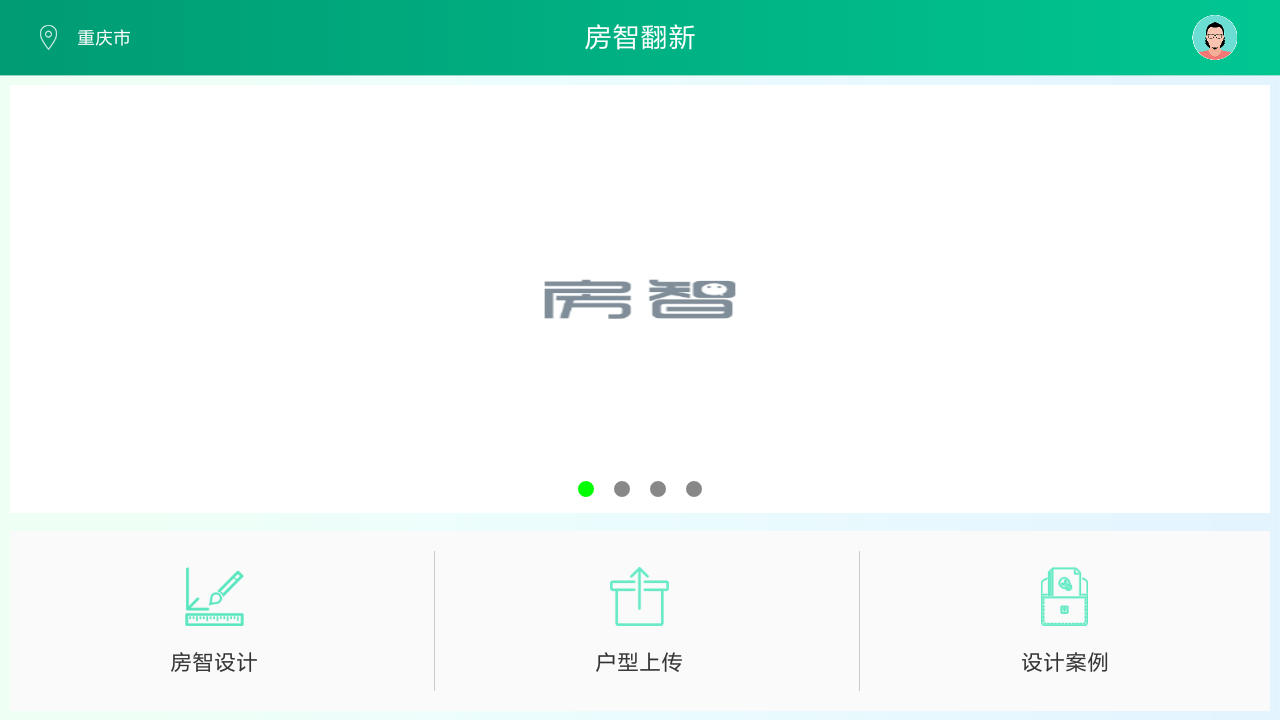Open the user profile avatar

pyautogui.click(x=1214, y=38)
